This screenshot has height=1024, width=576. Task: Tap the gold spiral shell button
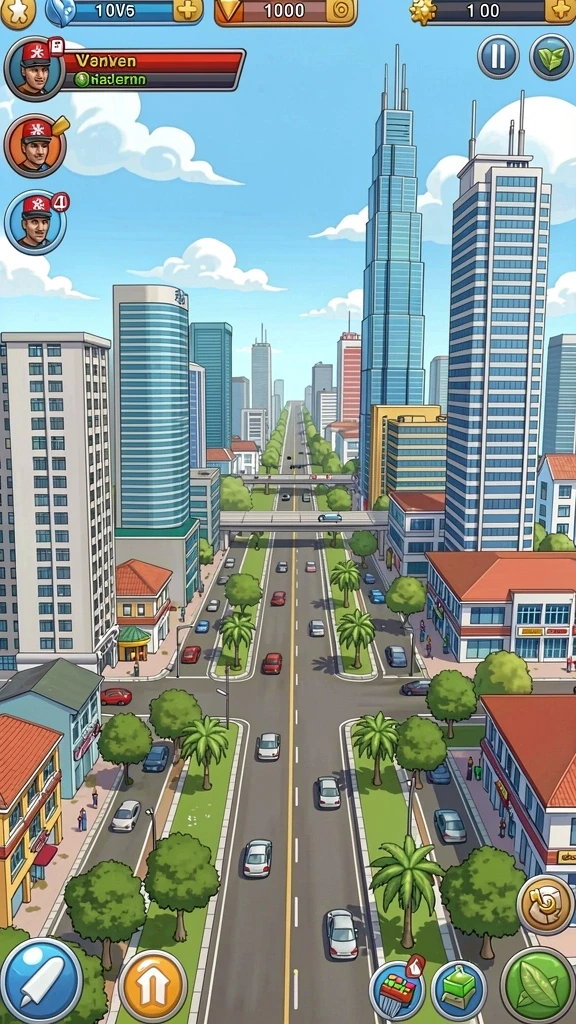[546, 904]
